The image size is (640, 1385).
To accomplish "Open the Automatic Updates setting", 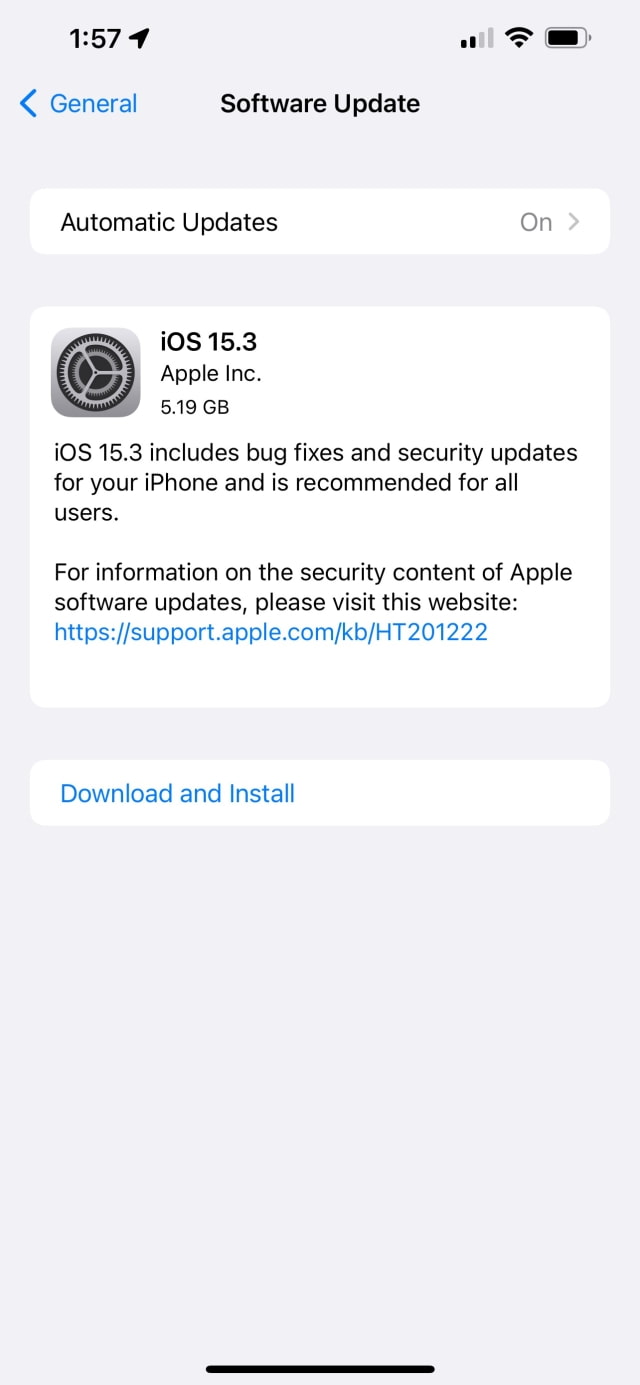I will click(x=319, y=222).
